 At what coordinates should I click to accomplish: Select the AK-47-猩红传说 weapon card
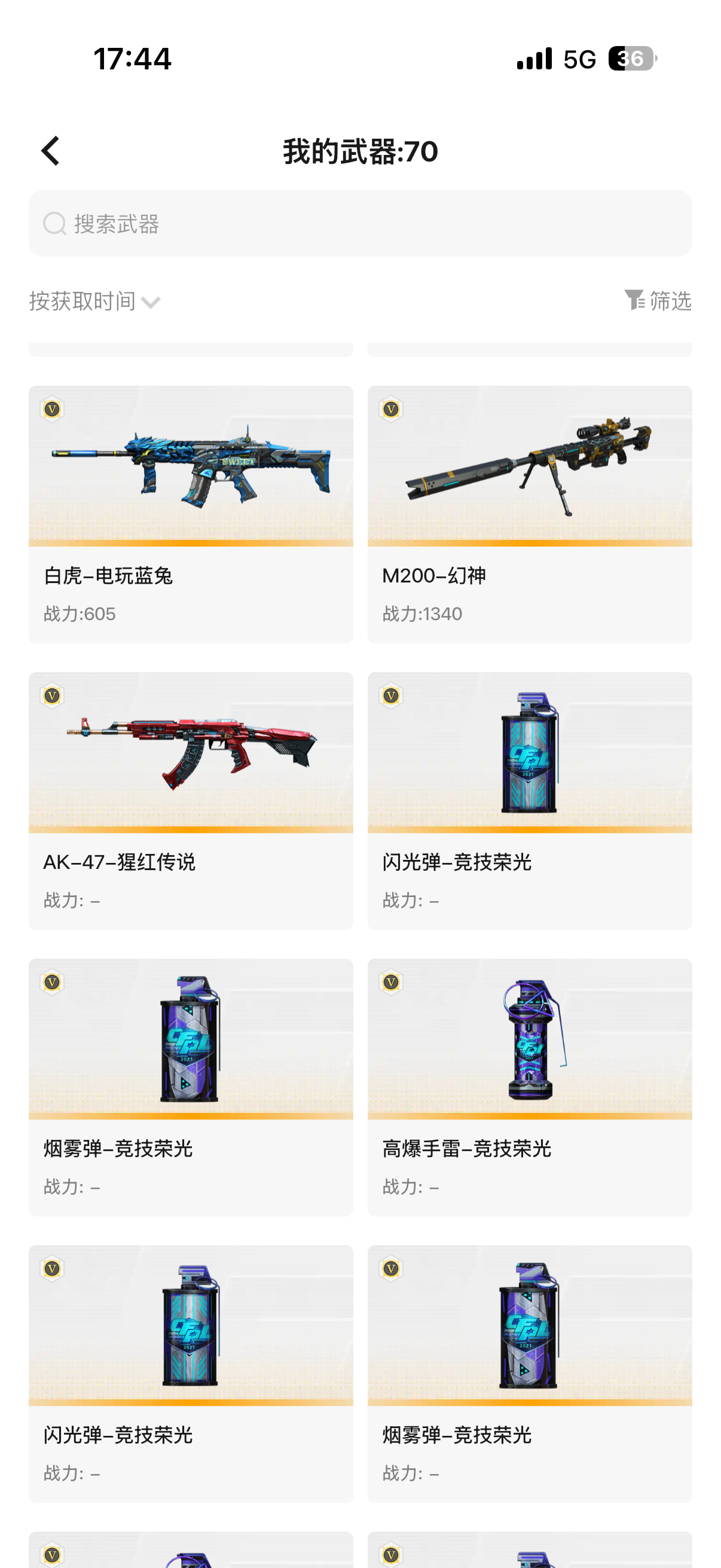point(191,801)
